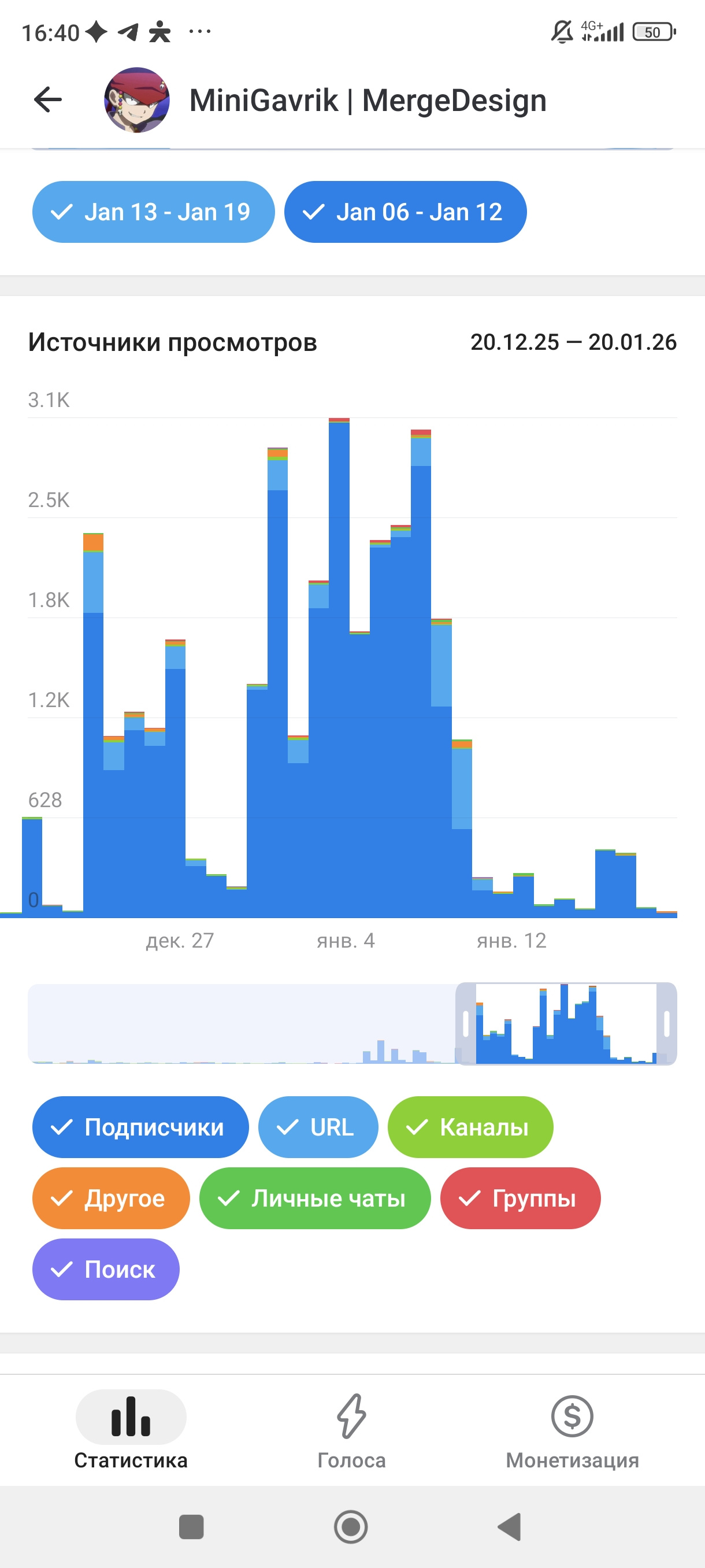
Task: Toggle the Jan 06 - Jan 12 chip
Action: [405, 212]
